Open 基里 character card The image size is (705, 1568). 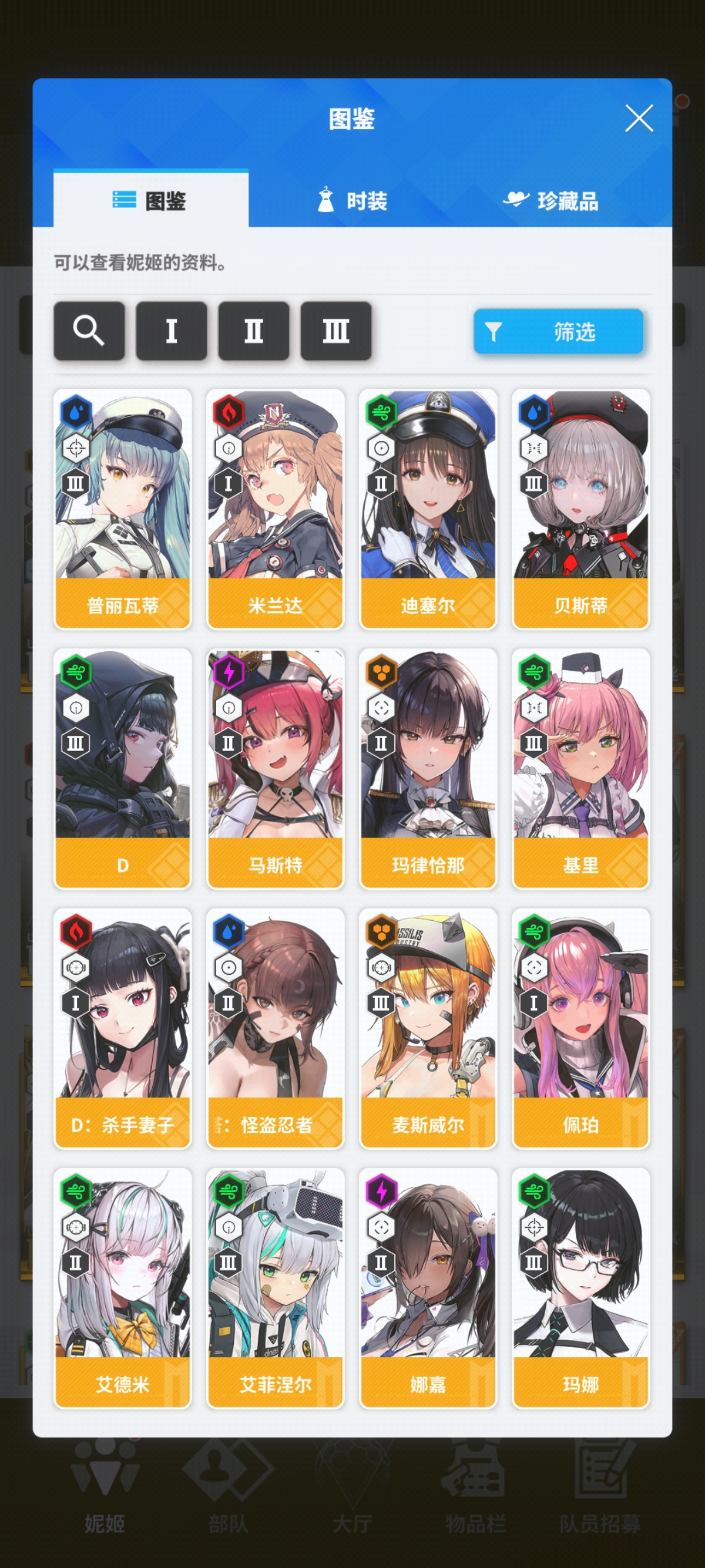click(x=581, y=768)
